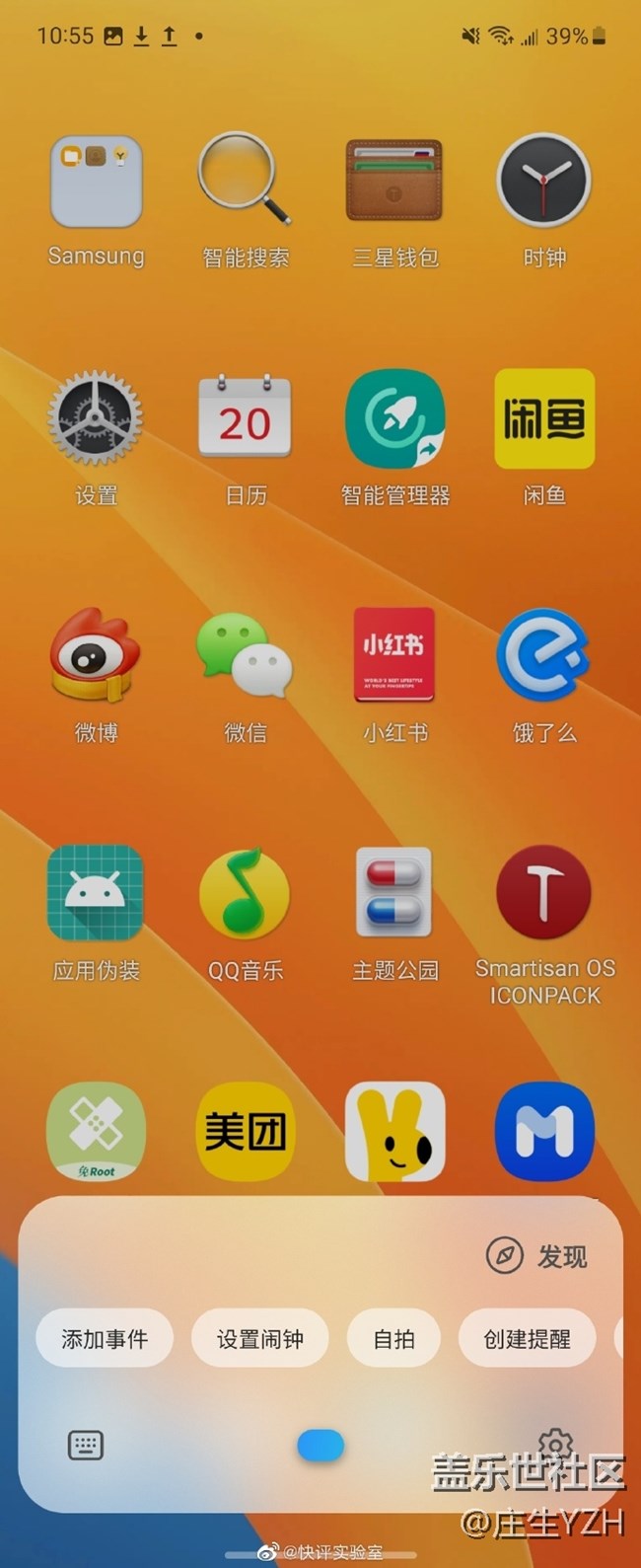Launch 饿了么 app
The width and height of the screenshot is (641, 1568).
point(544,656)
